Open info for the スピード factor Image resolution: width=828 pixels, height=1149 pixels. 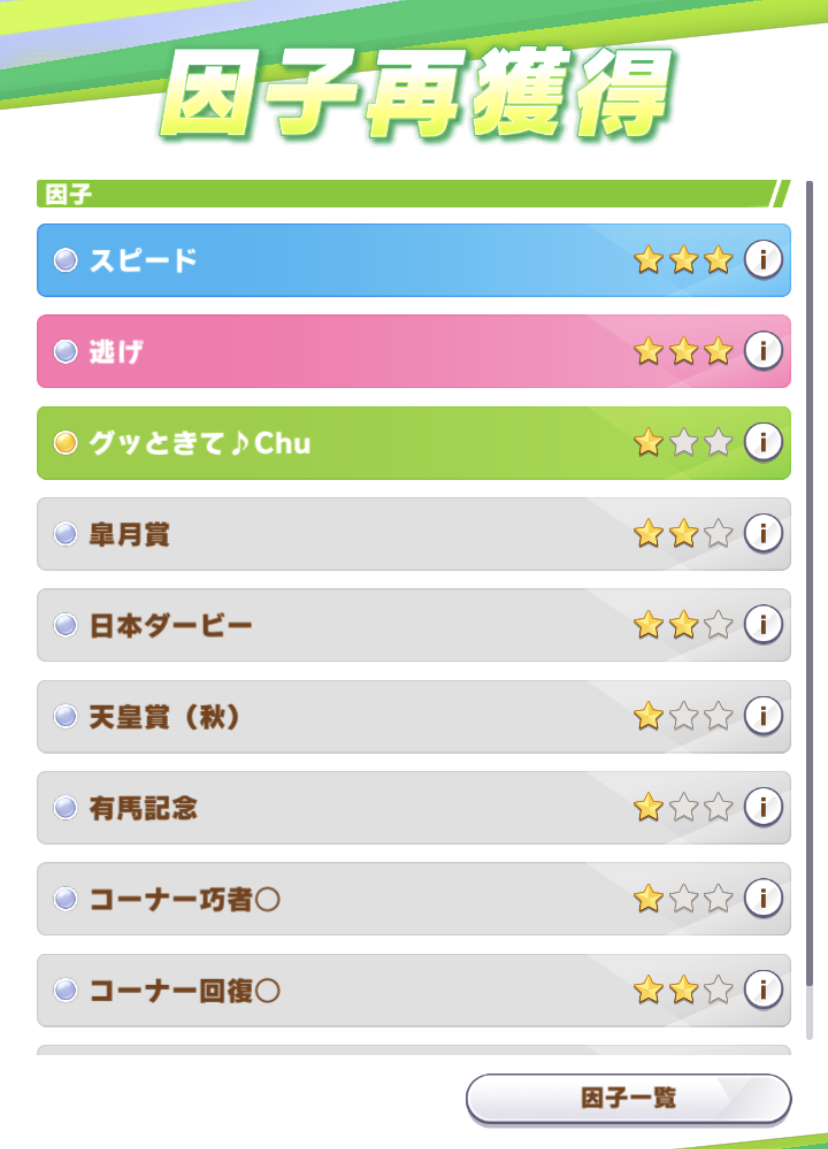[763, 259]
